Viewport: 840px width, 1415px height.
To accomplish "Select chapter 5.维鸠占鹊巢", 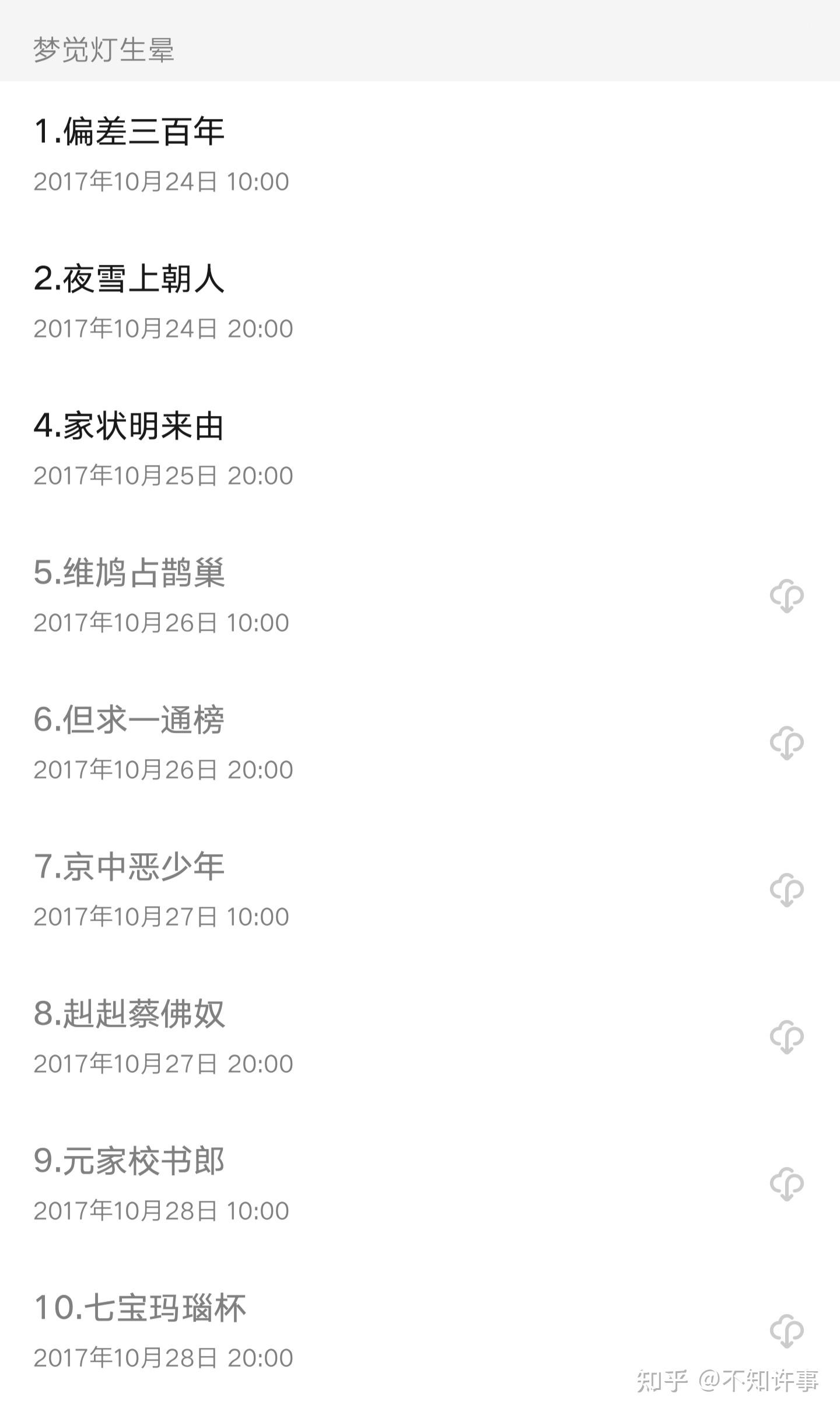I will [129, 573].
